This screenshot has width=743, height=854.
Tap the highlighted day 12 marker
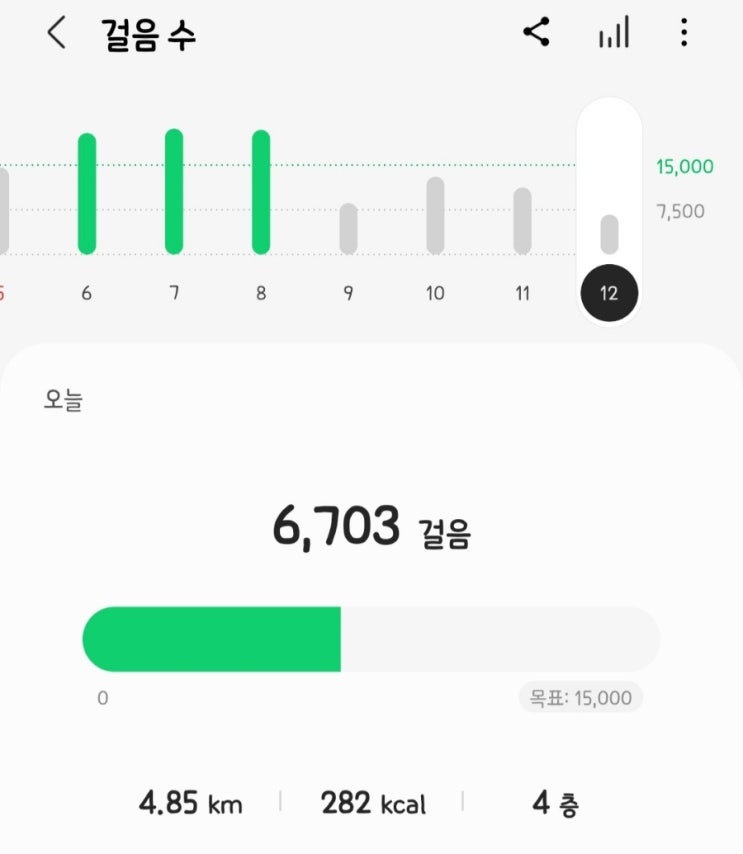click(609, 293)
